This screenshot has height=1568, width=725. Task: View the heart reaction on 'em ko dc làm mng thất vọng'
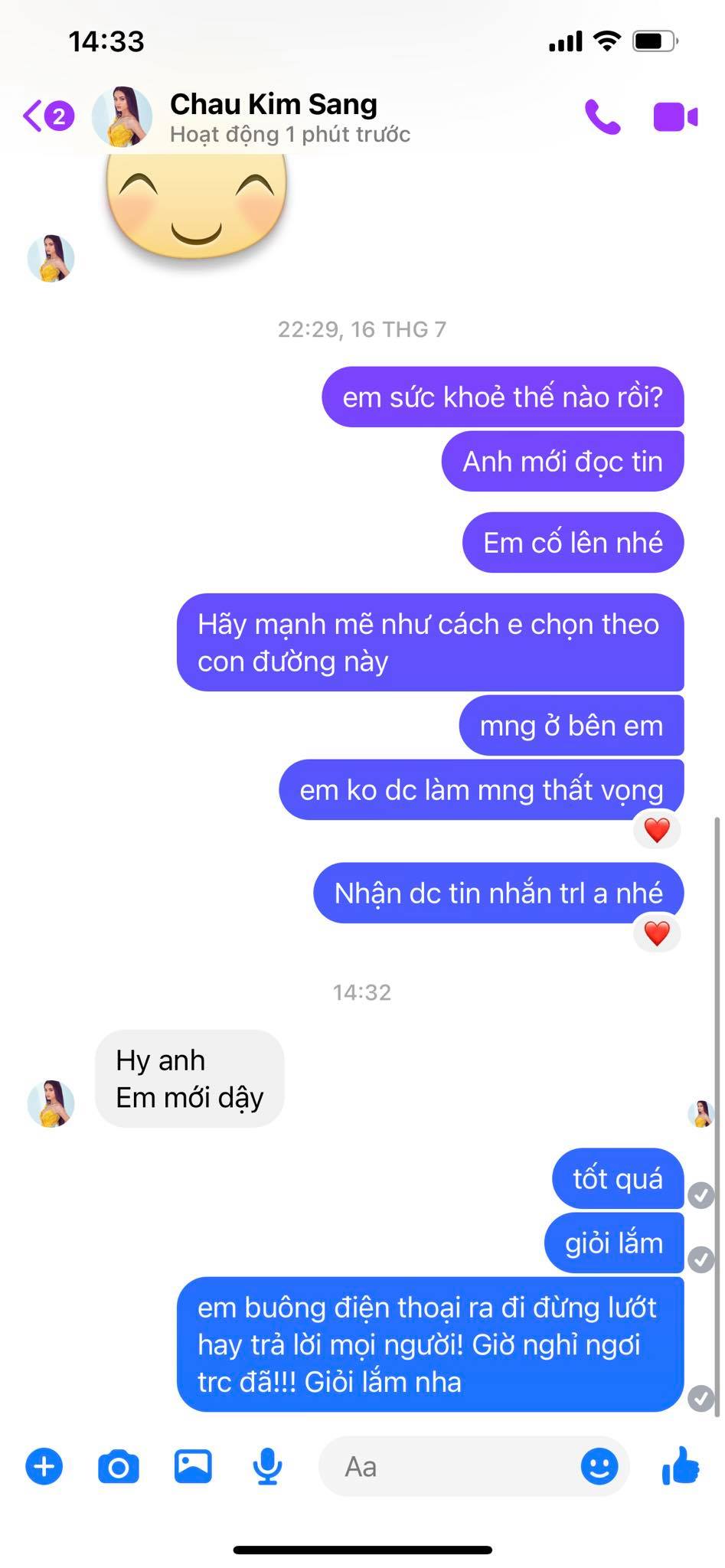tap(657, 829)
